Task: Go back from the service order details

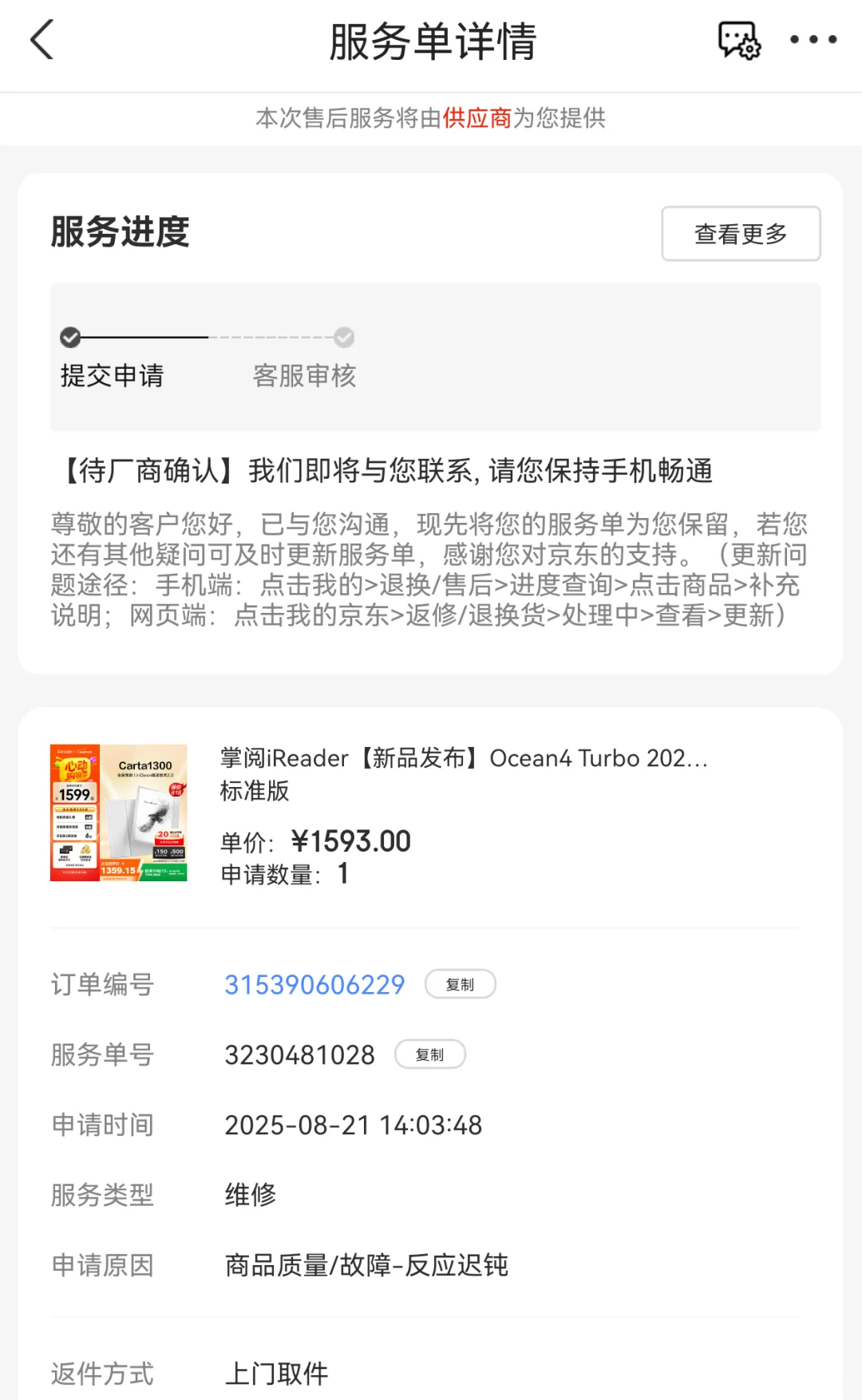Action: pos(42,40)
